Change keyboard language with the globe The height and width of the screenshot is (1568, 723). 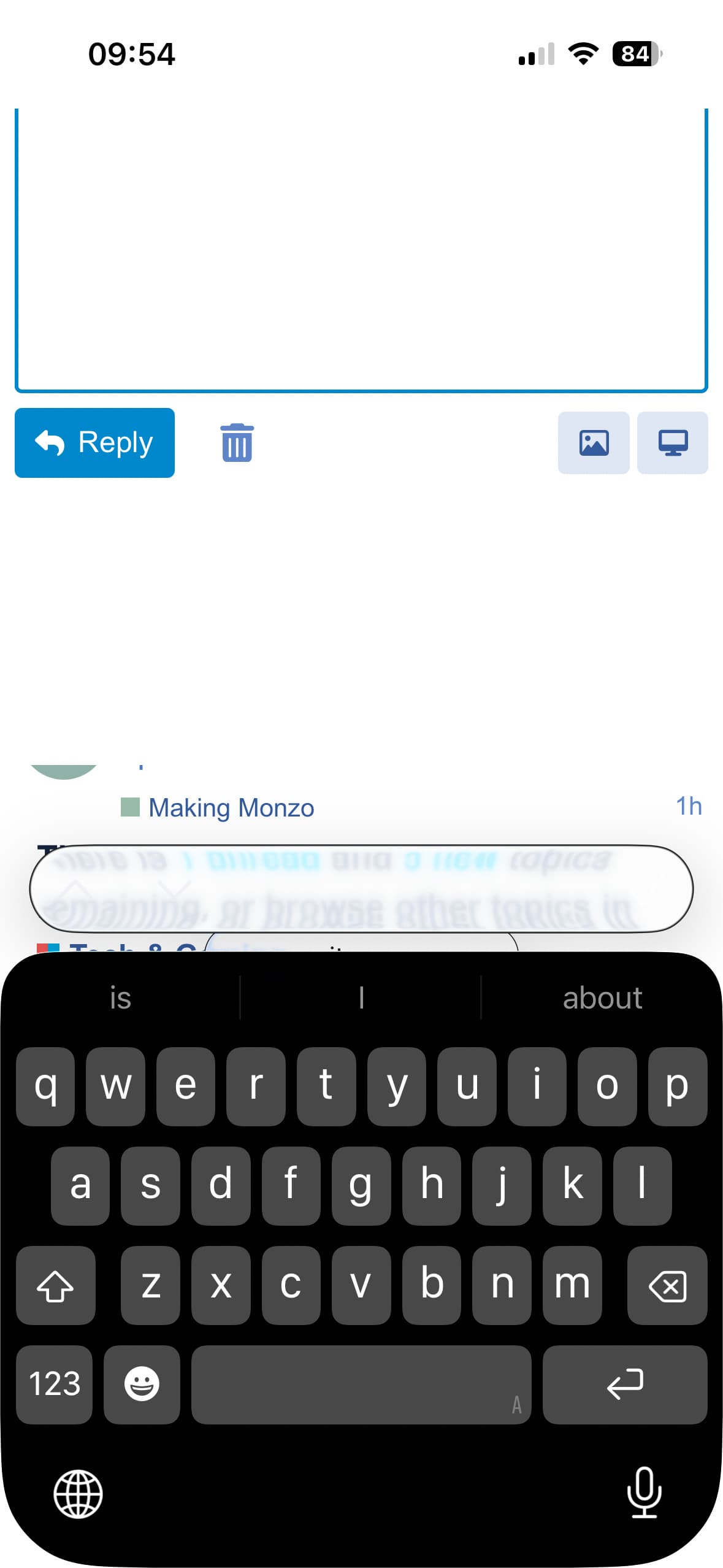point(78,1493)
